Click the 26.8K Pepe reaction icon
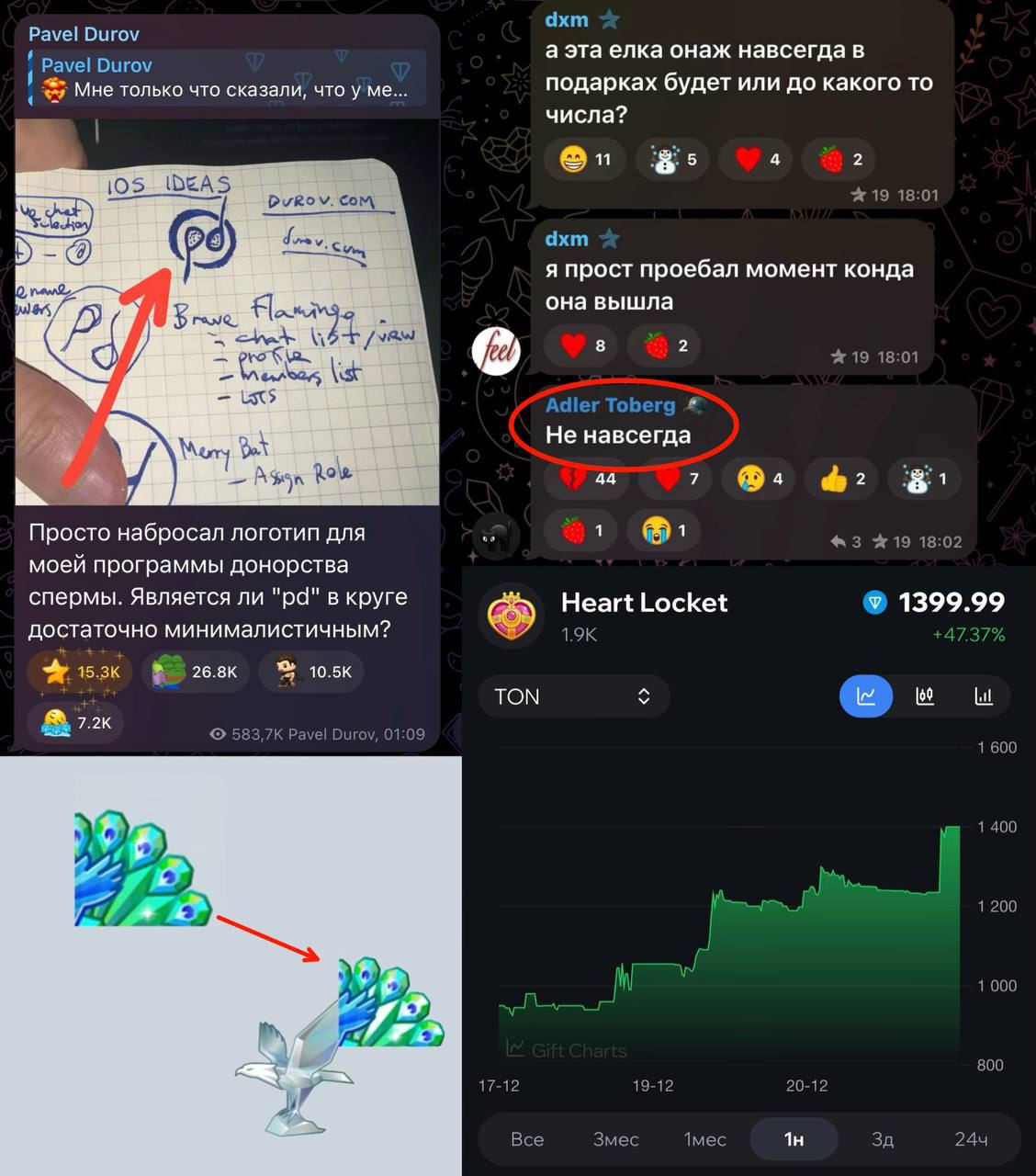The width and height of the screenshot is (1036, 1176). tap(195, 672)
